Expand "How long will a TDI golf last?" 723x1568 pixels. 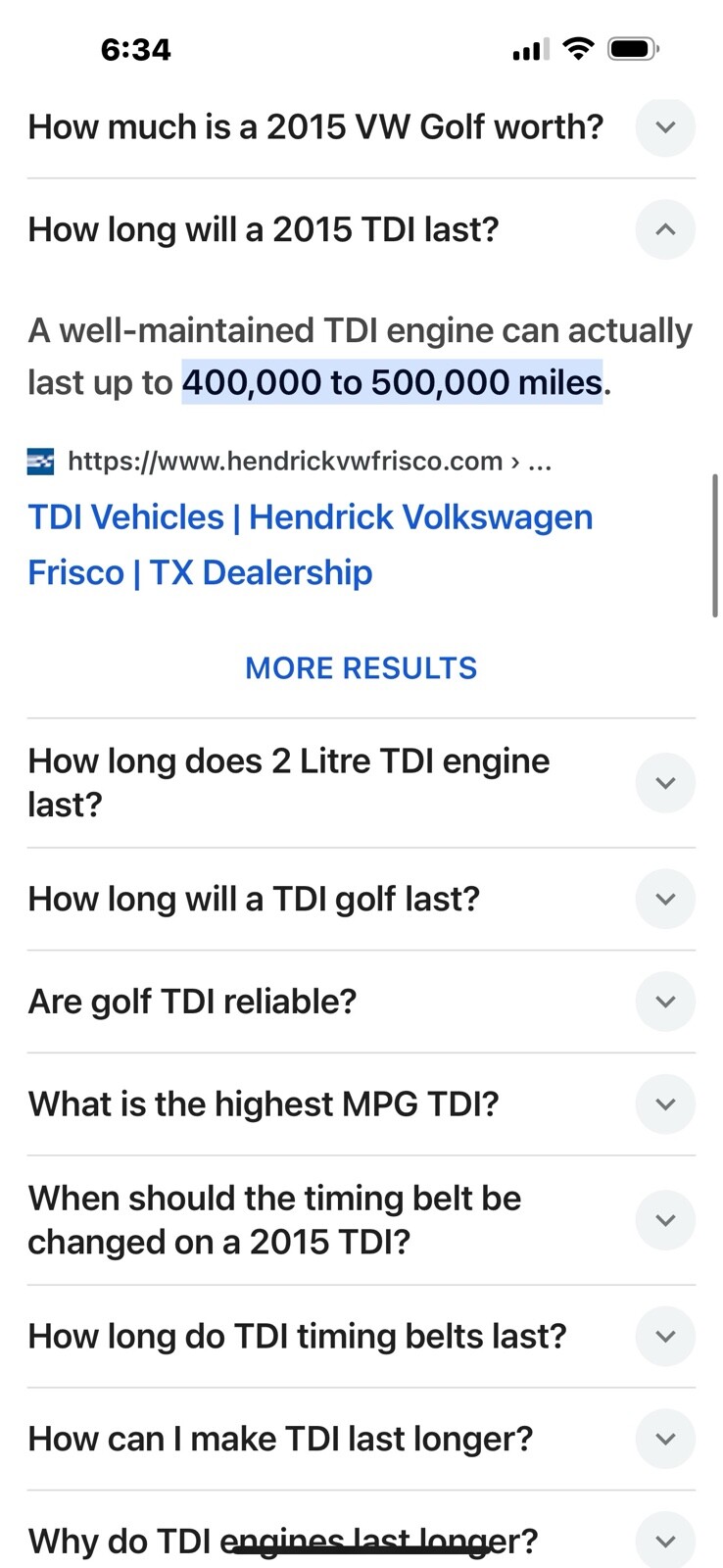coord(664,900)
